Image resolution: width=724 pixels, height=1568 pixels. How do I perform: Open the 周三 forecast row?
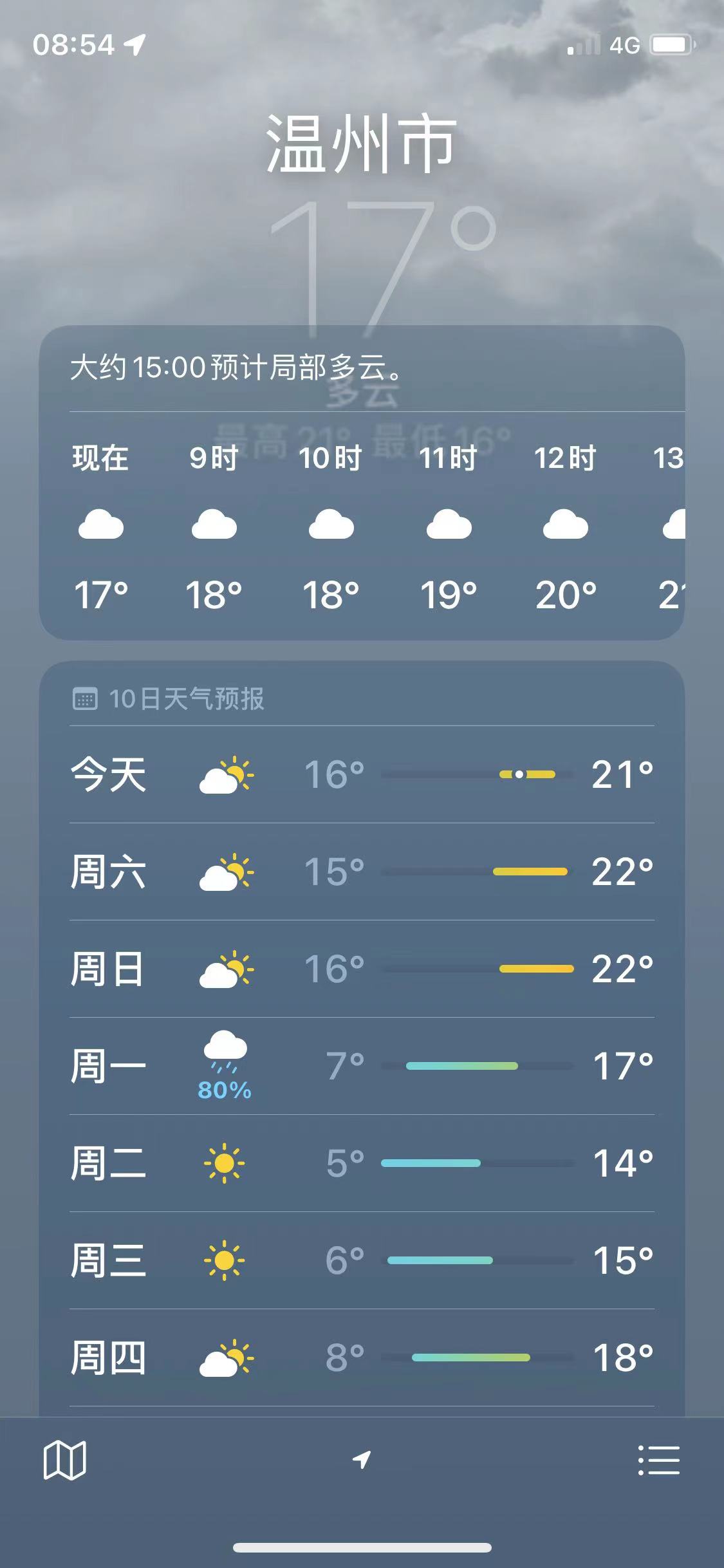coord(362,1260)
